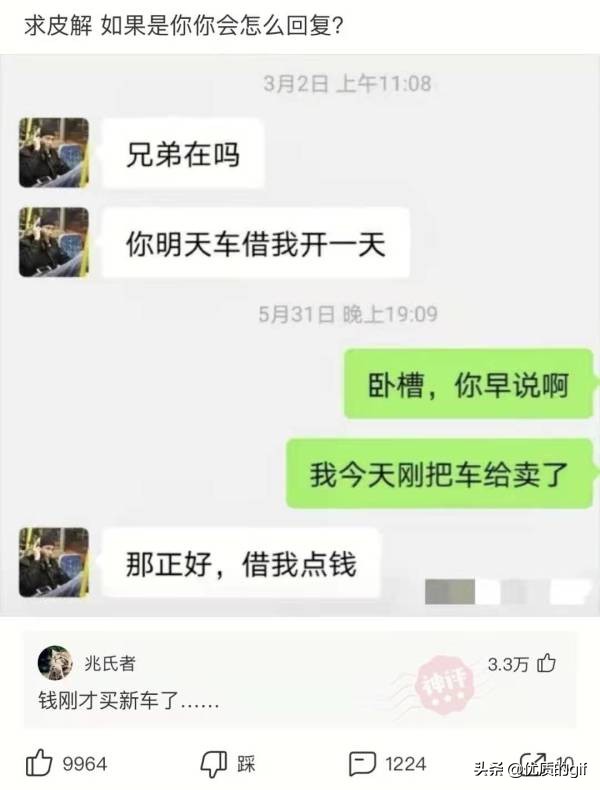
Task: Open 兆氏者's profile avatar
Action: click(54, 662)
